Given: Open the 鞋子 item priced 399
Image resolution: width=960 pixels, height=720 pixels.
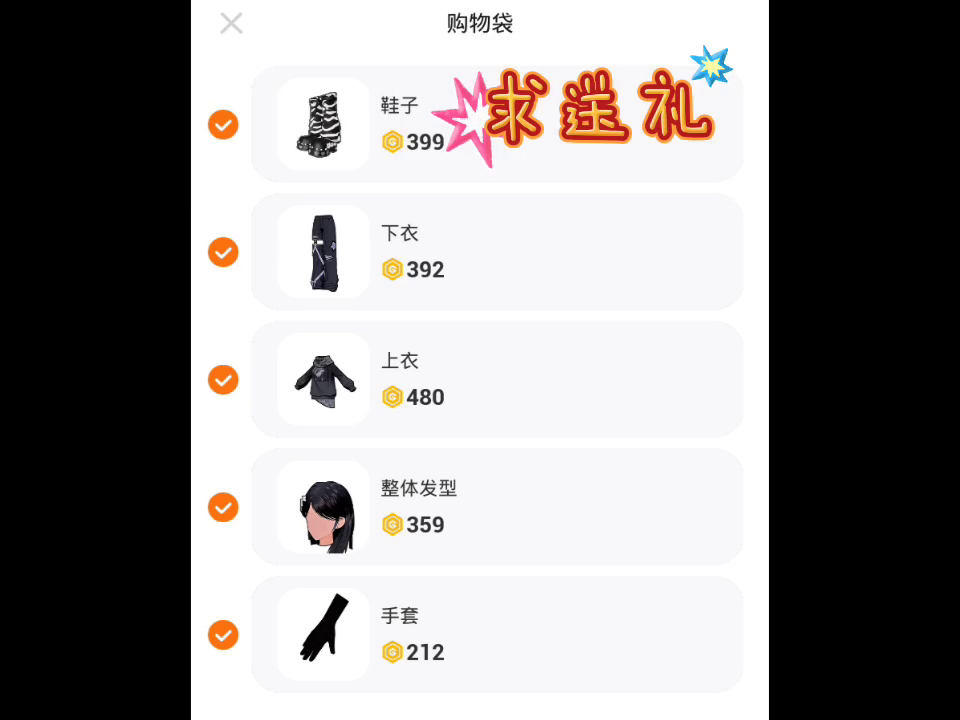Looking at the screenshot, I should (x=323, y=124).
